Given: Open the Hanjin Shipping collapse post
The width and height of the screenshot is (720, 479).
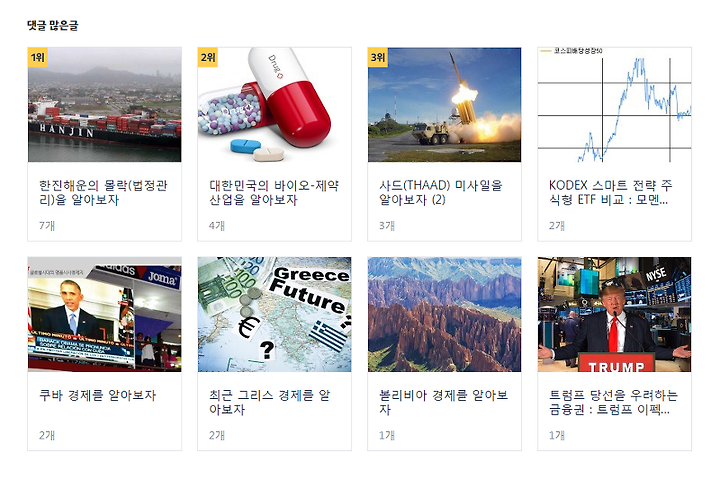Looking at the screenshot, I should 104,192.
